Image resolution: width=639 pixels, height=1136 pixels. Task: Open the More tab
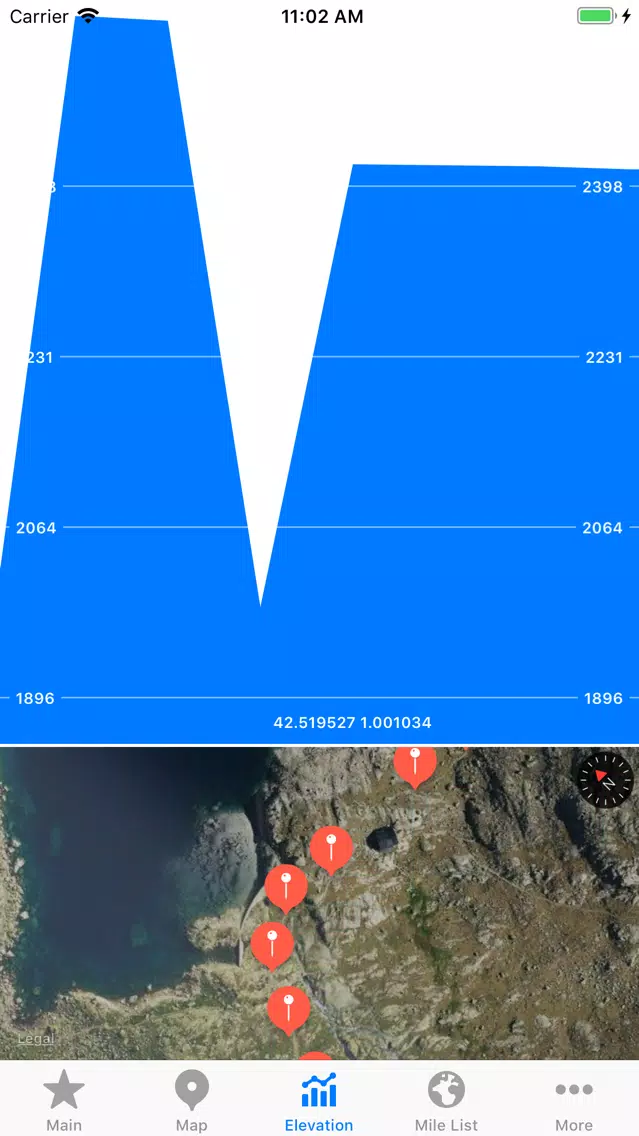574,1100
